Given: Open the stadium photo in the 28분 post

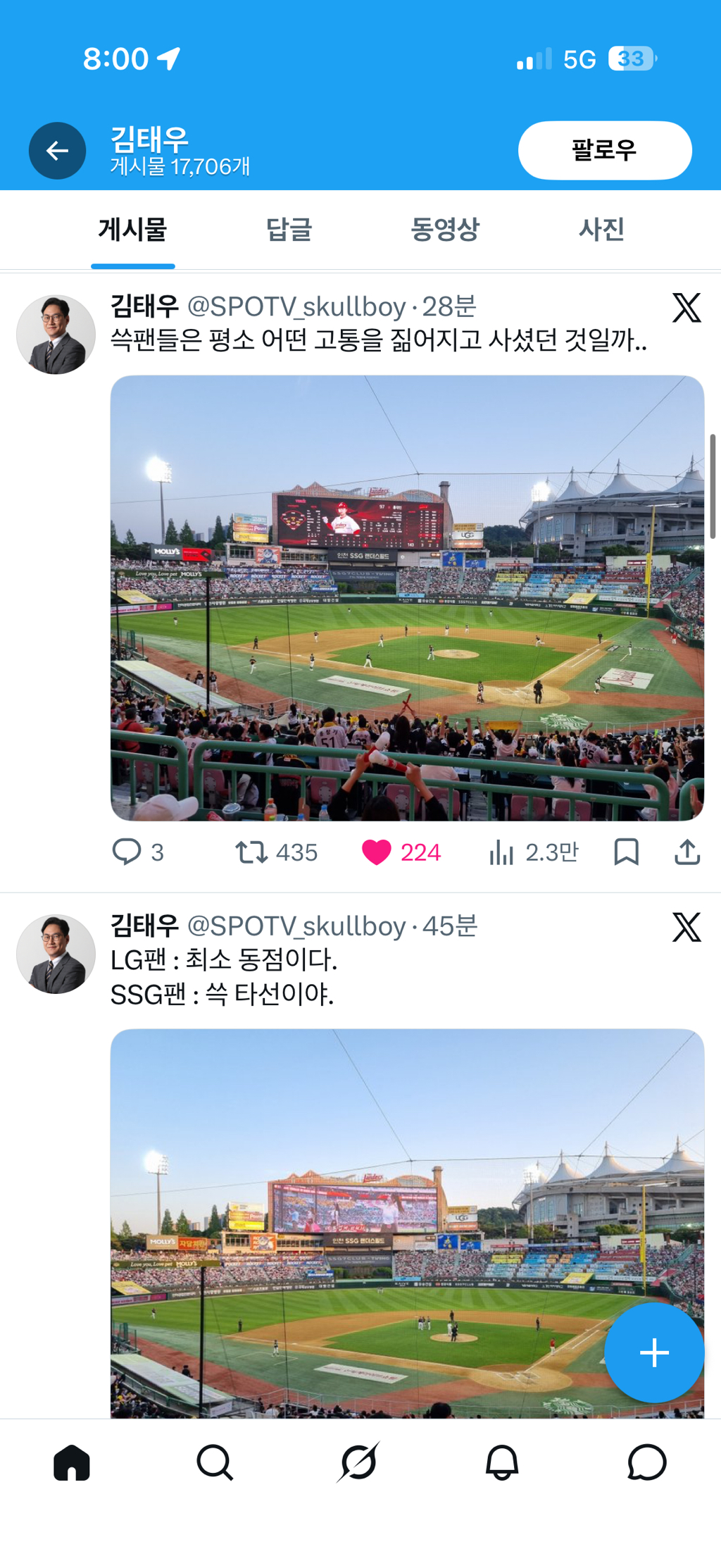Looking at the screenshot, I should click(x=407, y=598).
